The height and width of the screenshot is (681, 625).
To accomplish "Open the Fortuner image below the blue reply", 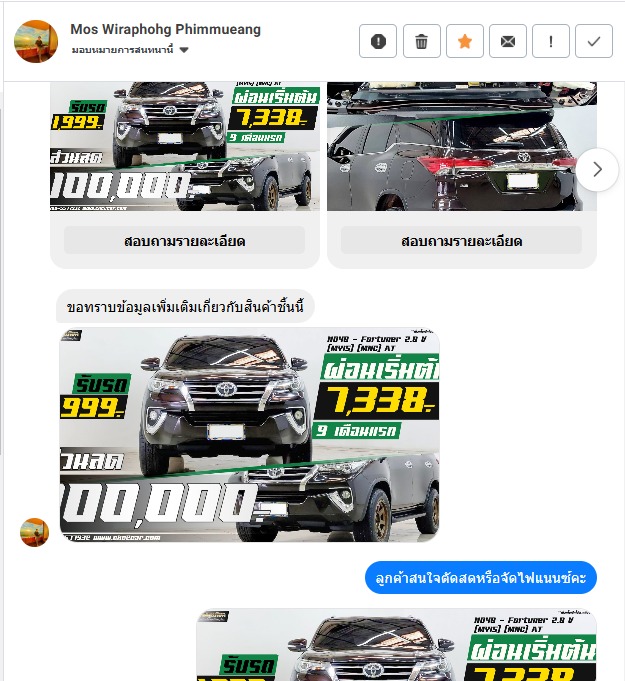I will point(396,645).
